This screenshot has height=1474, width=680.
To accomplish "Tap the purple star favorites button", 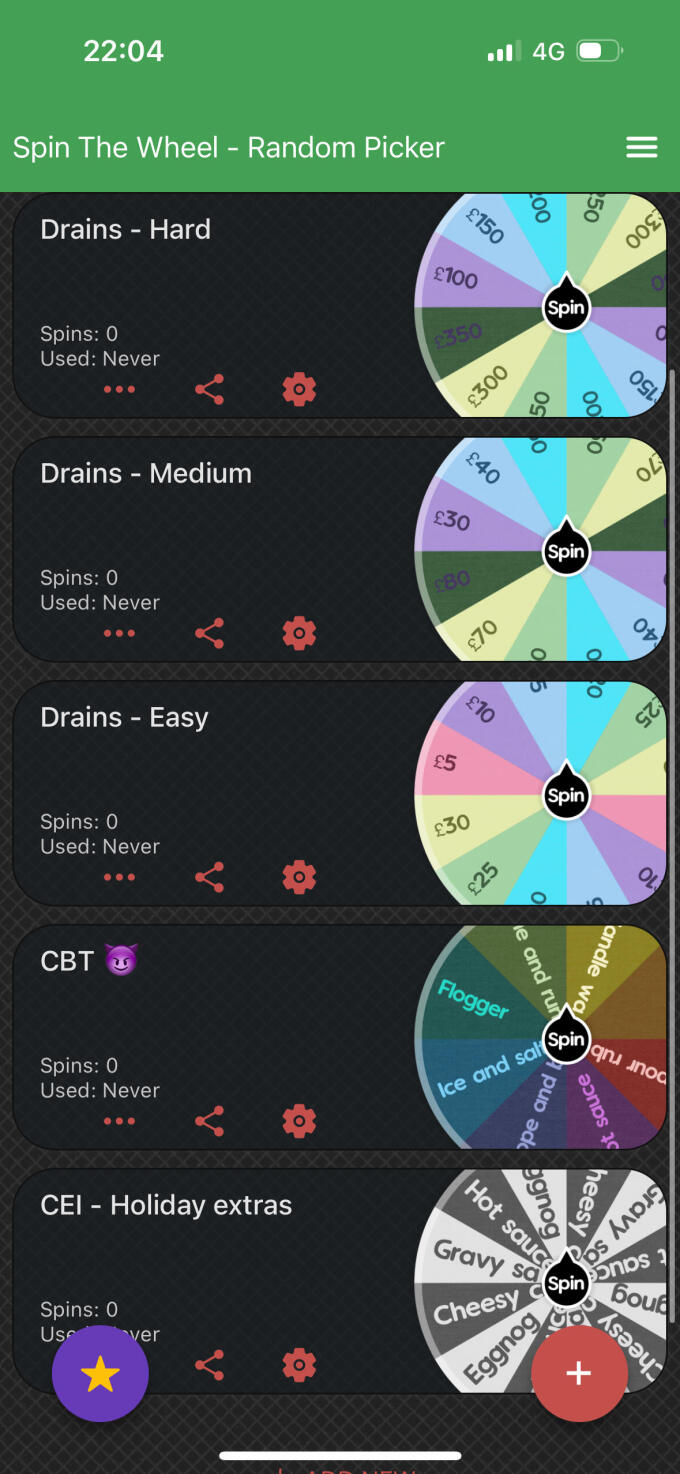I will 100,1374.
